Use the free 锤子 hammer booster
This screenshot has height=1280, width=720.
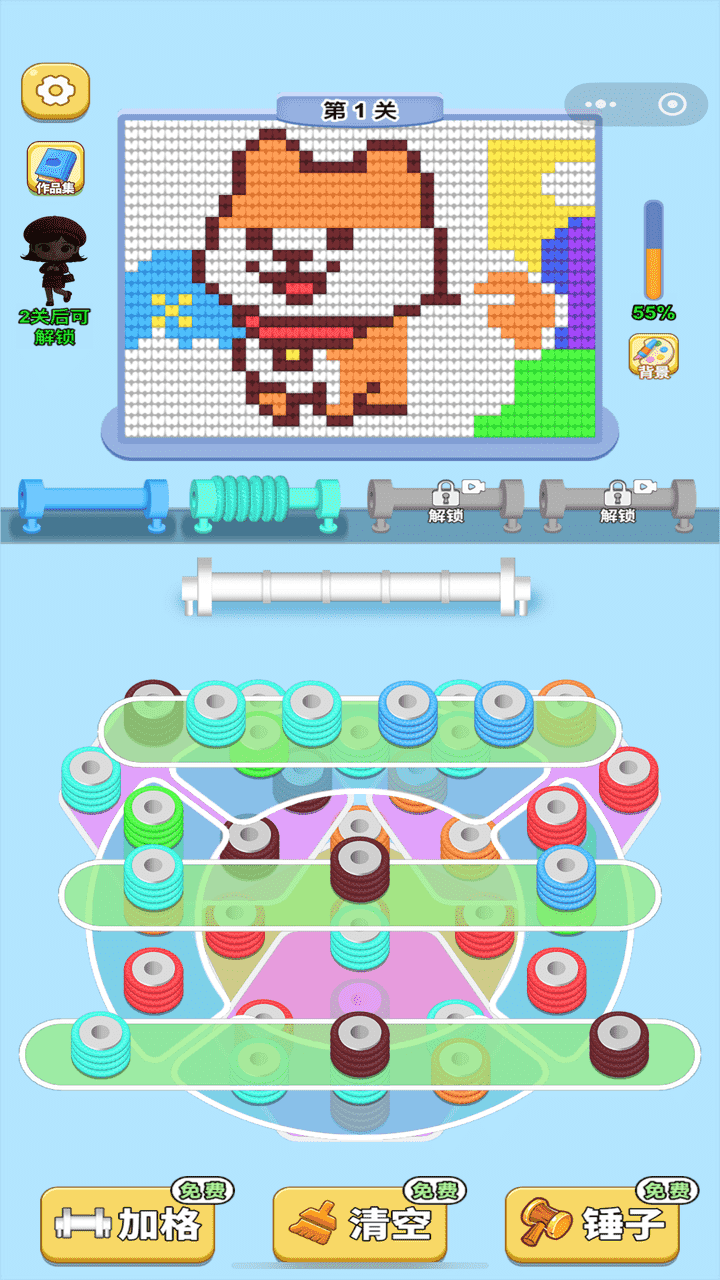tap(592, 1223)
